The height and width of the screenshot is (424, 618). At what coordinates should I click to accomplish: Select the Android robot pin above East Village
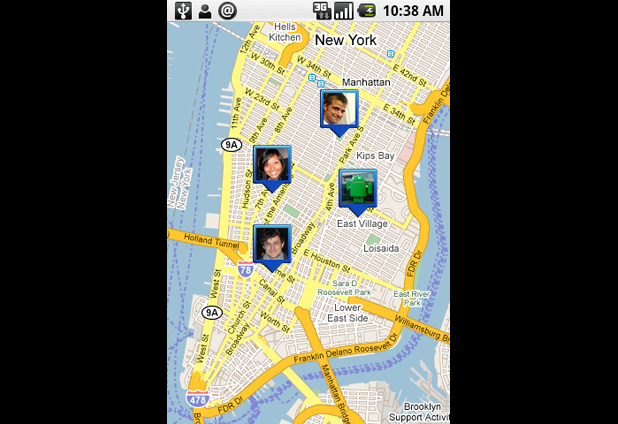(x=357, y=189)
